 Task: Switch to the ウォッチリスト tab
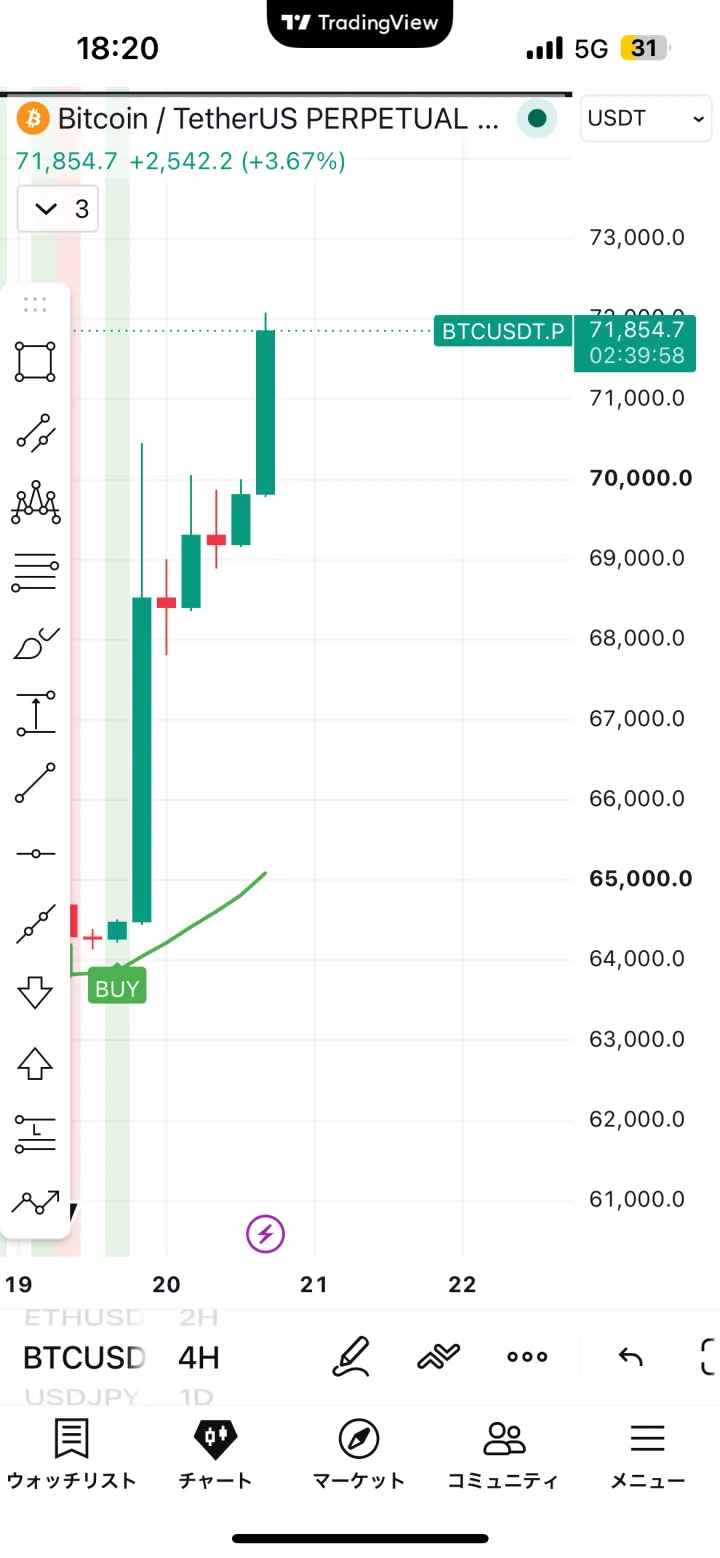(x=71, y=1454)
